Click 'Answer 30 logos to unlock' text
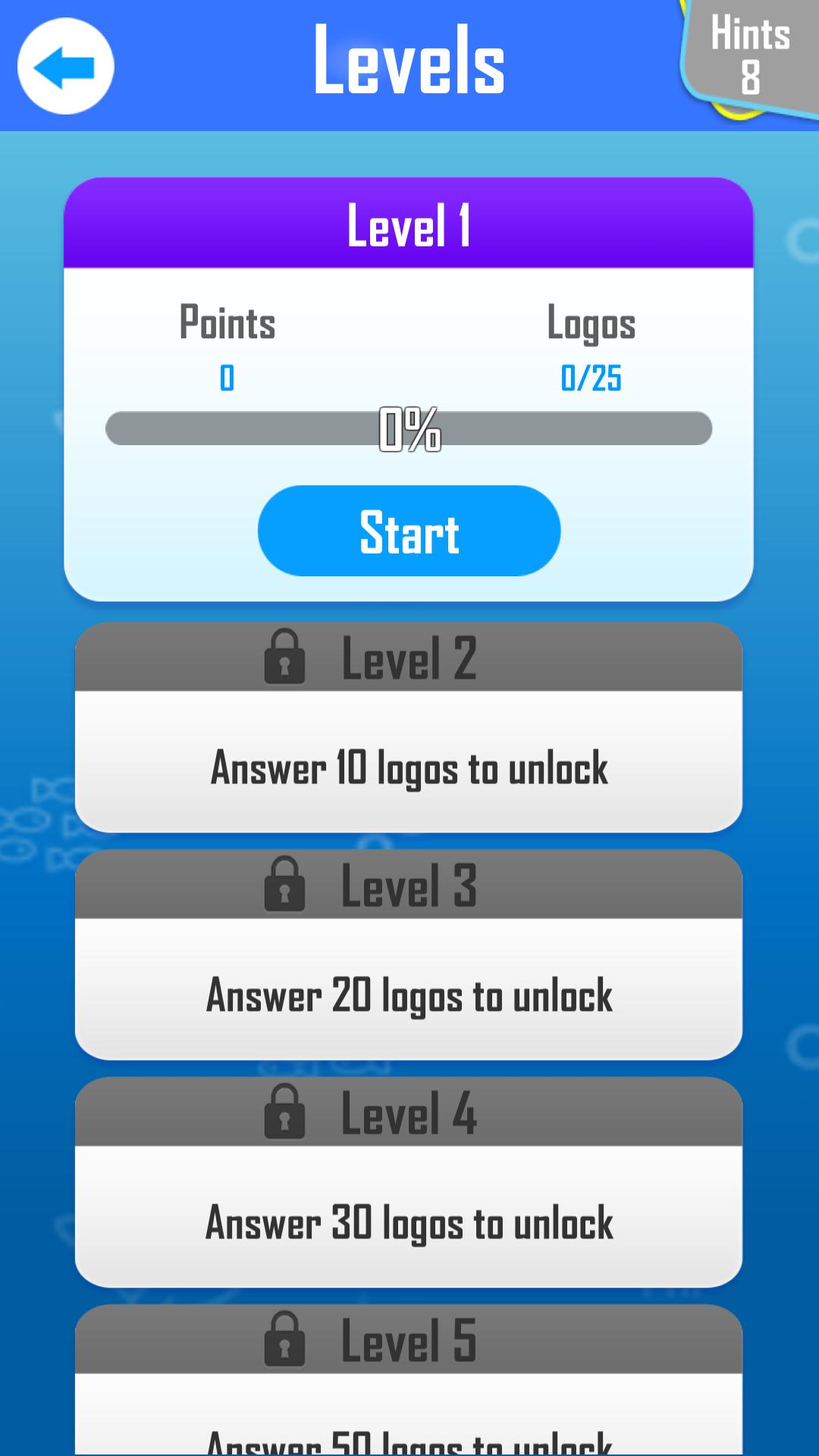 pos(408,1221)
